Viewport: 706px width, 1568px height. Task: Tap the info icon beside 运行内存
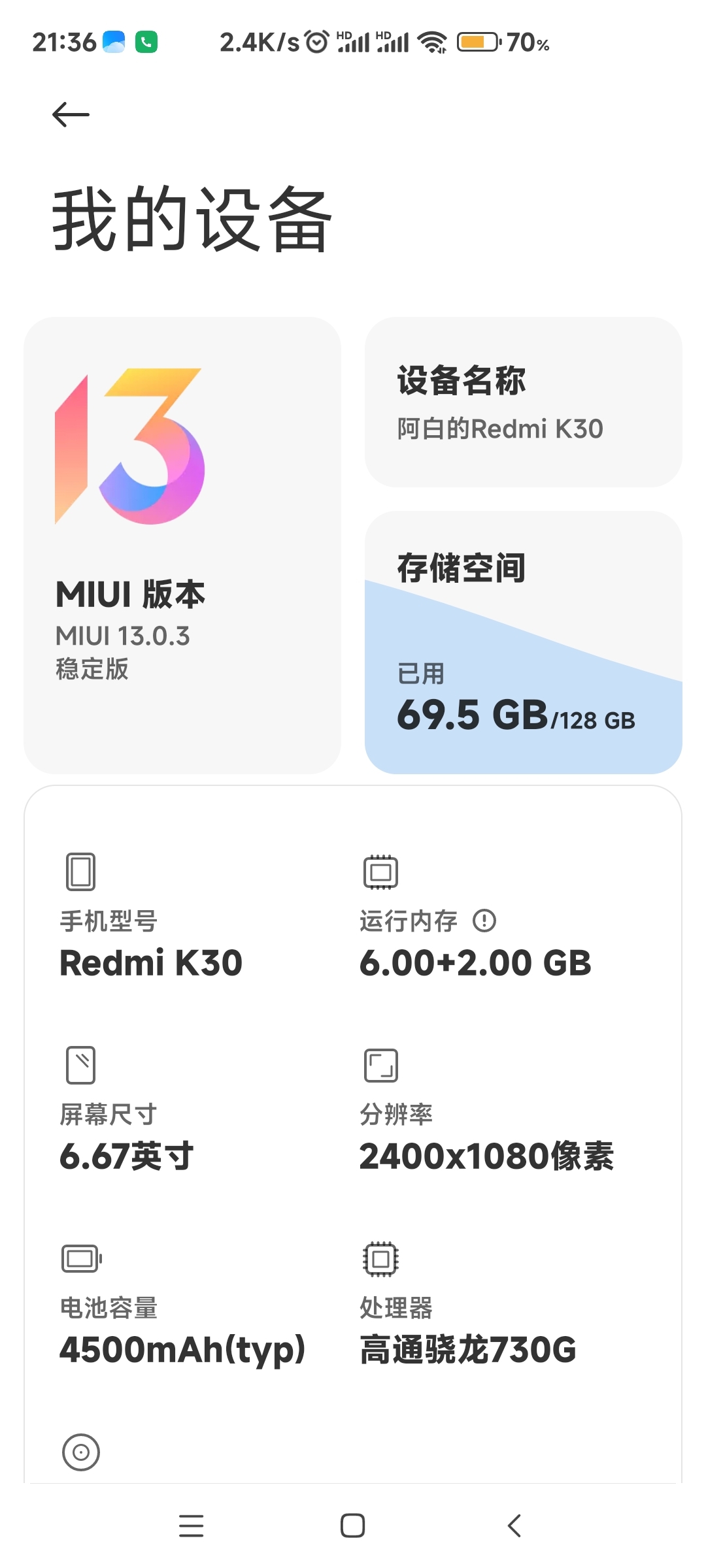[484, 921]
